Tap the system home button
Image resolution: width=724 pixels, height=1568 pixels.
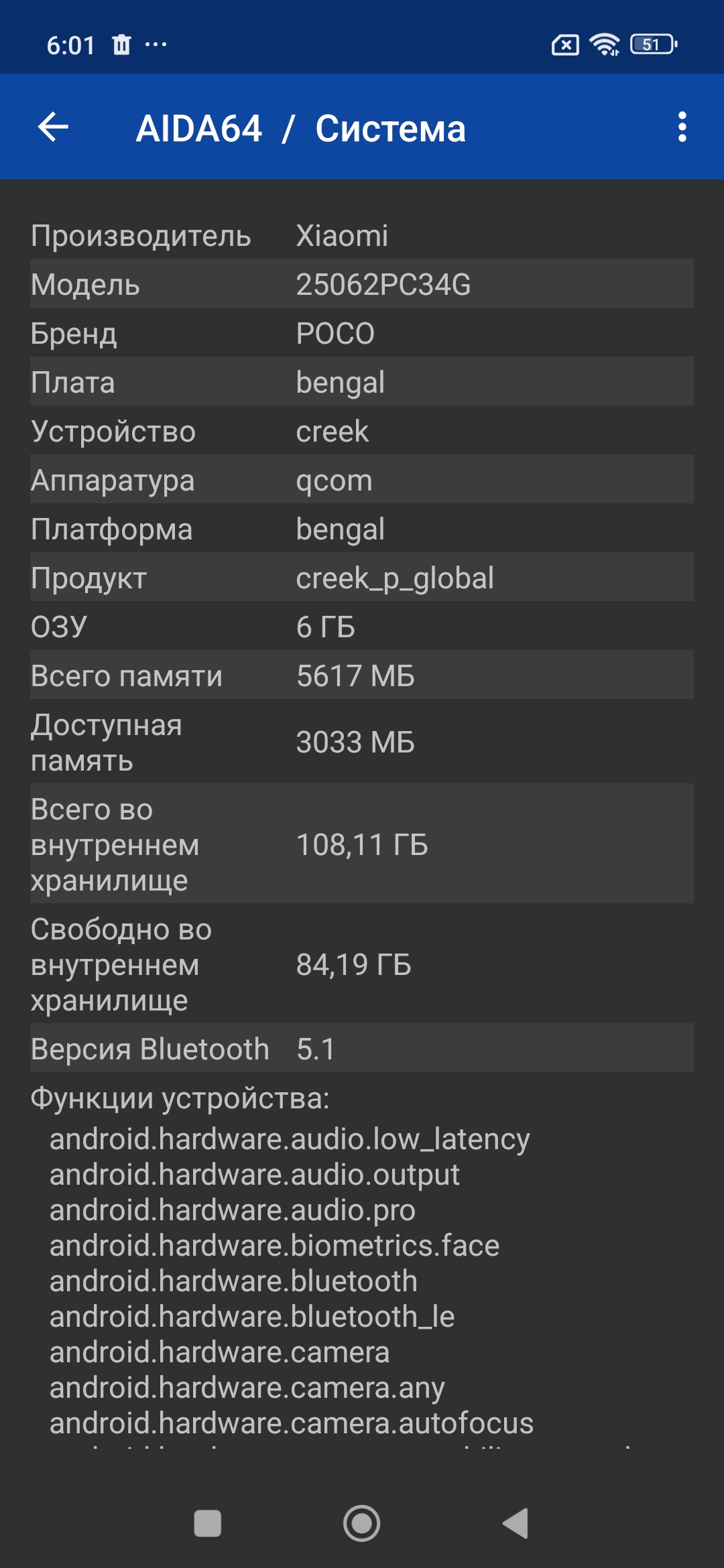click(361, 1523)
